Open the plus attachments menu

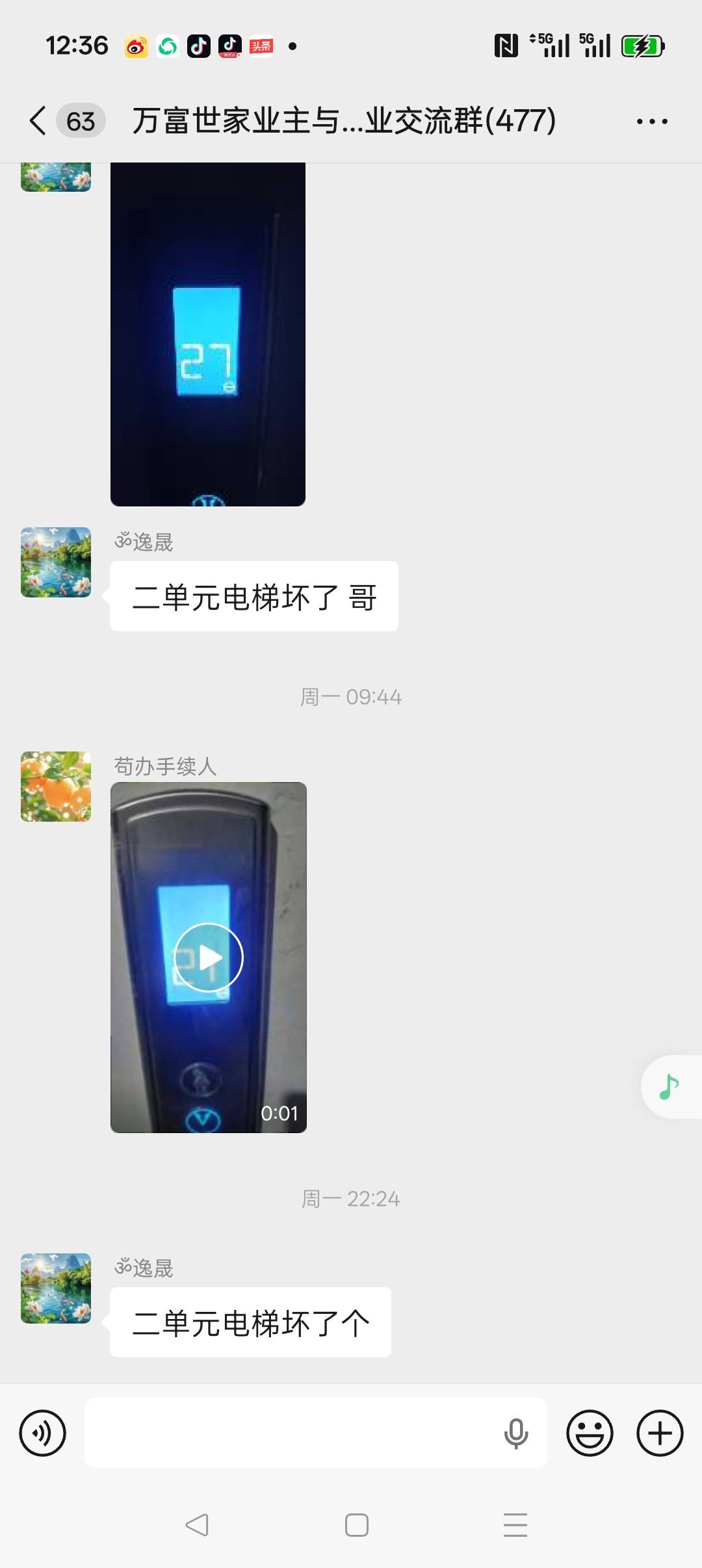(x=660, y=1433)
